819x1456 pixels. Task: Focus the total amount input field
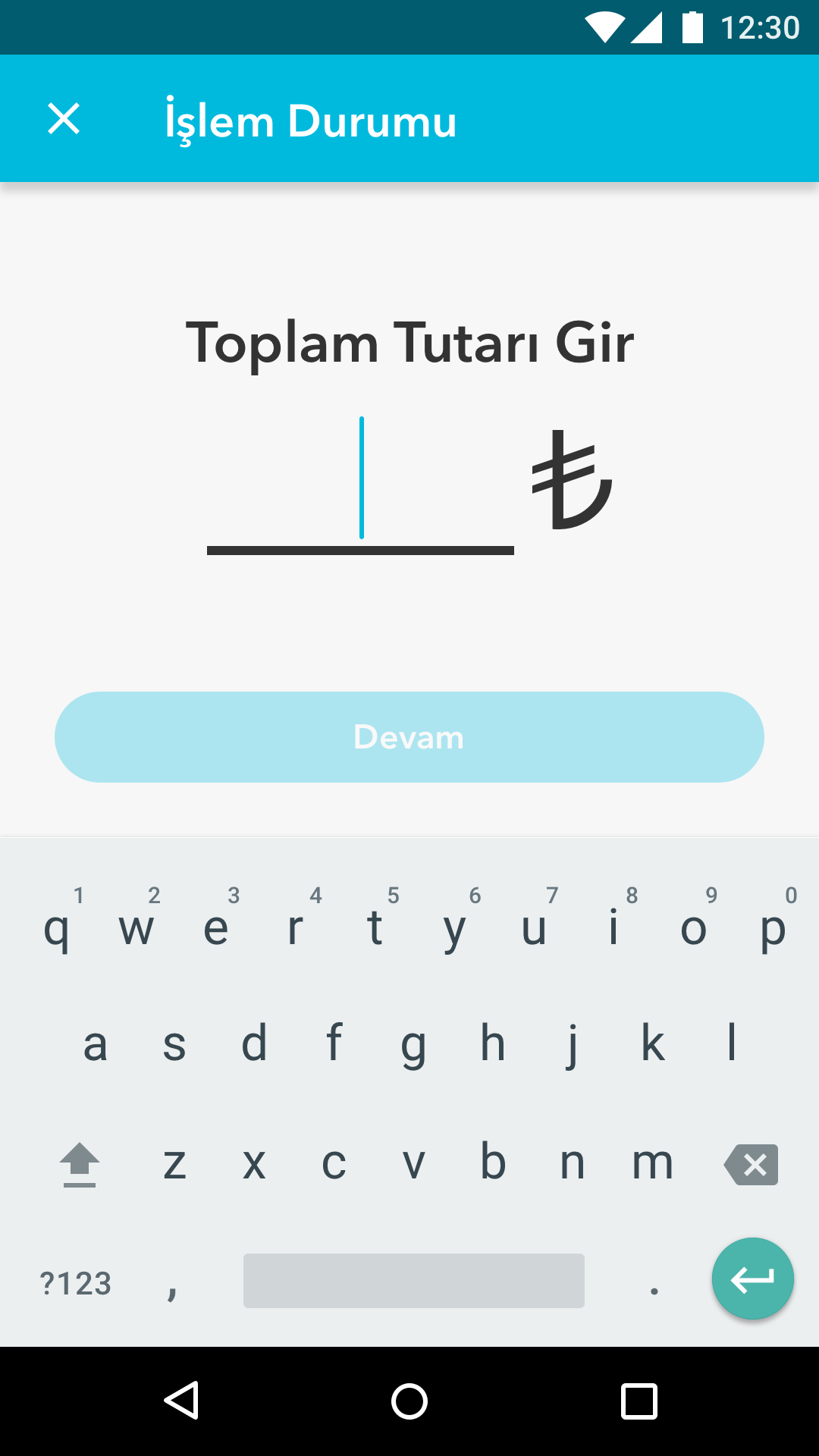360,485
